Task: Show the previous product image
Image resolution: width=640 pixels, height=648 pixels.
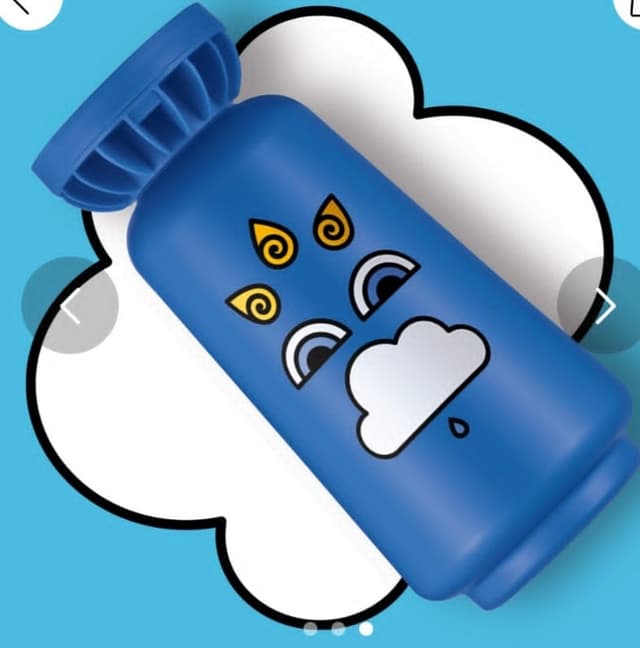Action: (x=70, y=306)
